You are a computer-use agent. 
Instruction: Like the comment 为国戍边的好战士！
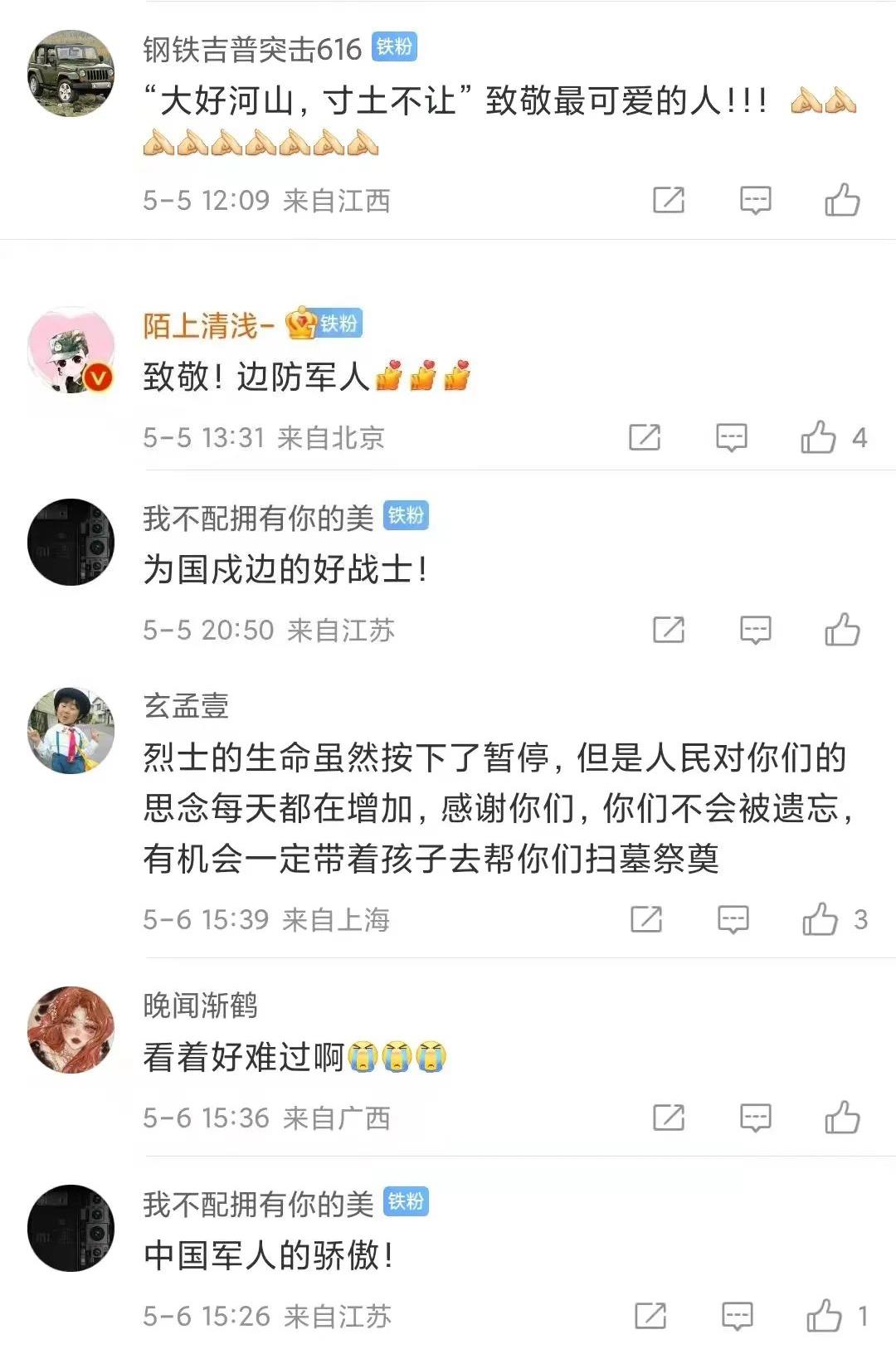tap(842, 630)
